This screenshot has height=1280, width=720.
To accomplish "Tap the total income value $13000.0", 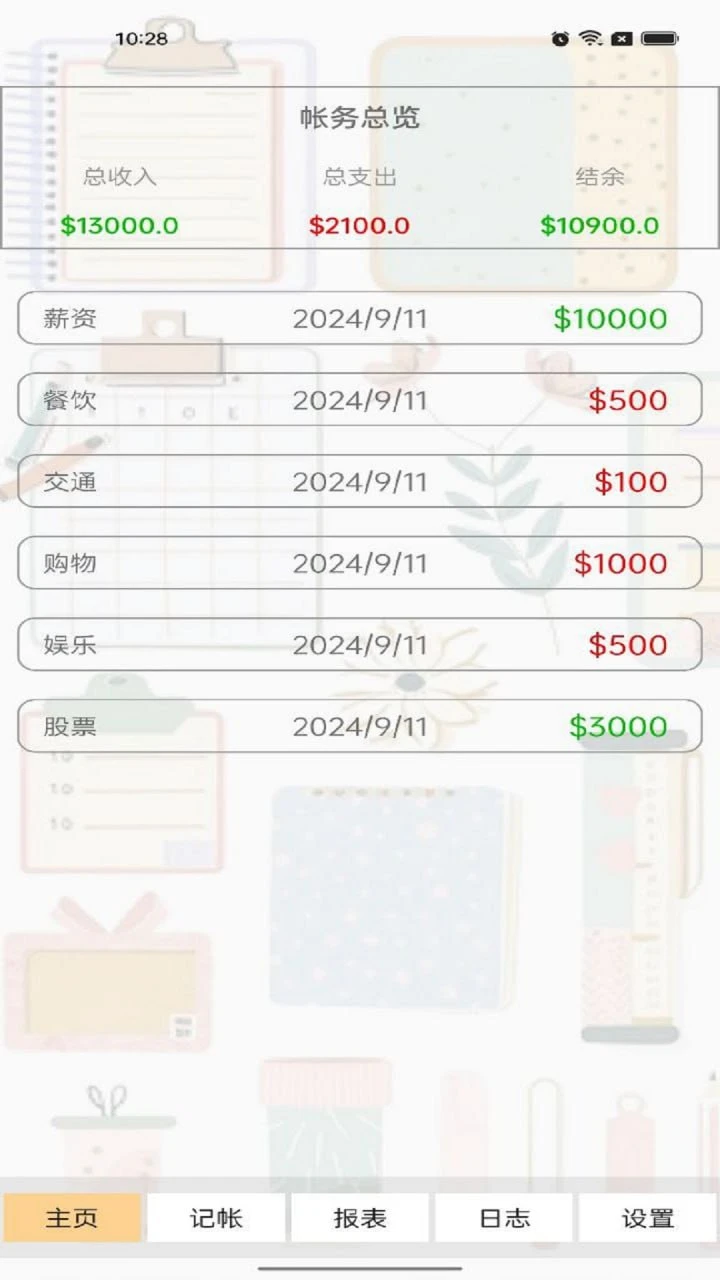I will [121, 225].
